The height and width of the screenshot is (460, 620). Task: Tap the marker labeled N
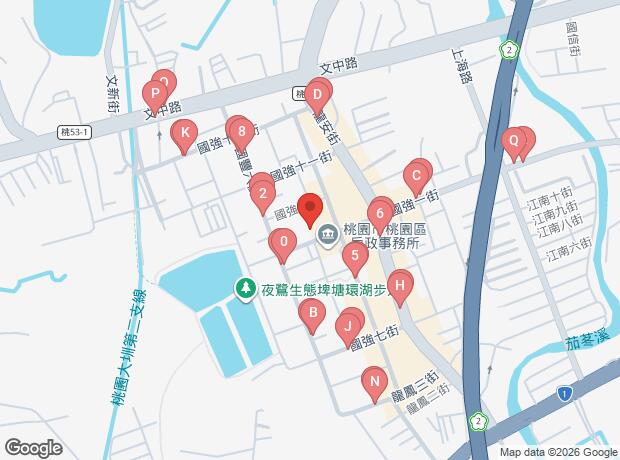[373, 382]
